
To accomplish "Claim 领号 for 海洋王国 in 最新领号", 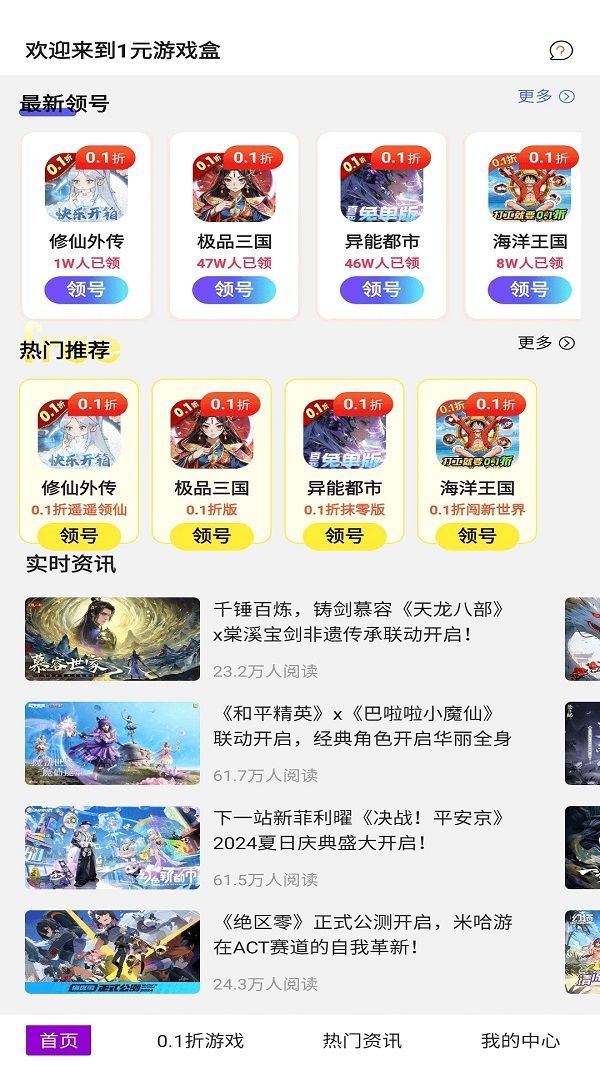I will pos(529,289).
